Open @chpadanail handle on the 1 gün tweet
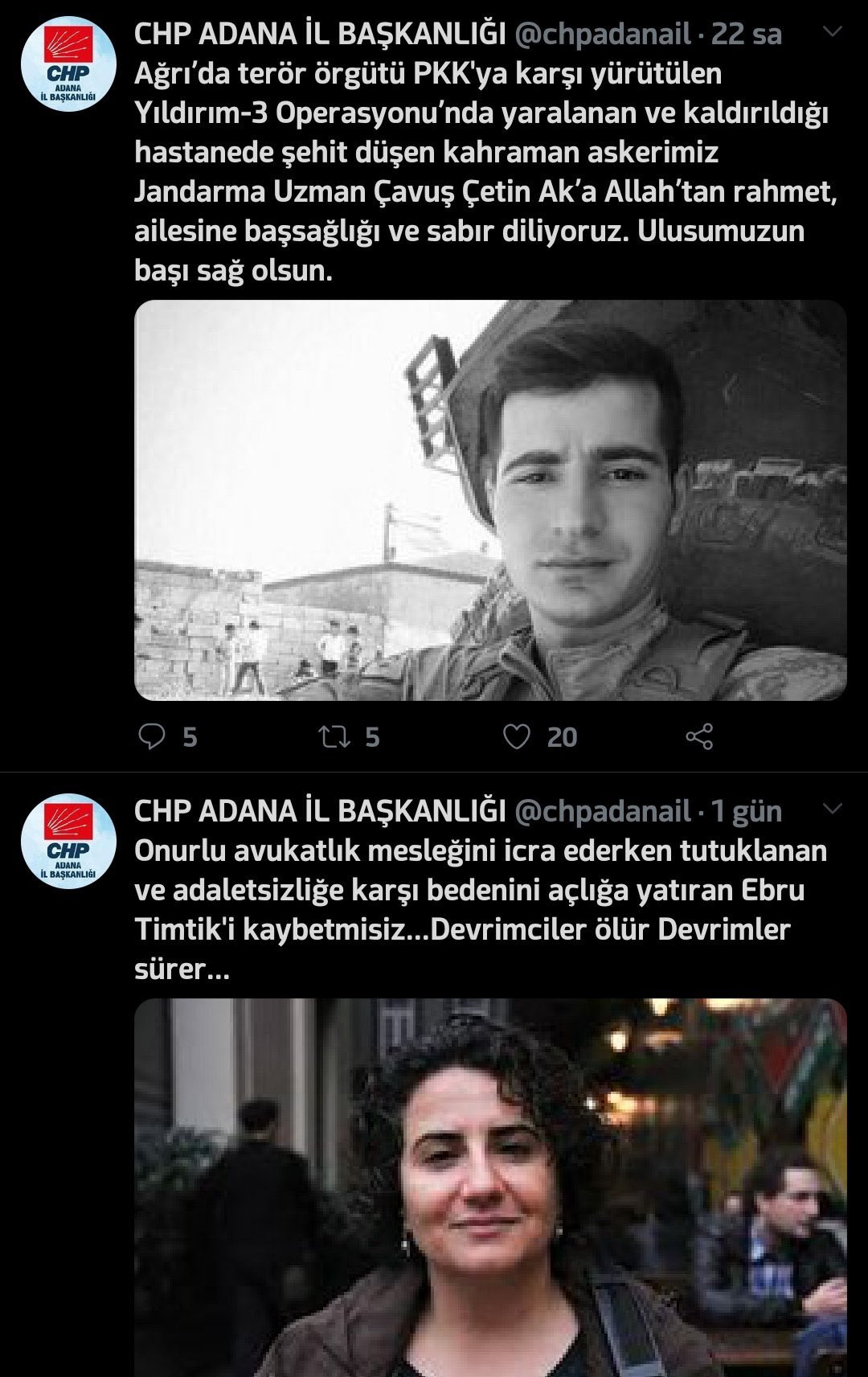868x1377 pixels. pos(602,811)
